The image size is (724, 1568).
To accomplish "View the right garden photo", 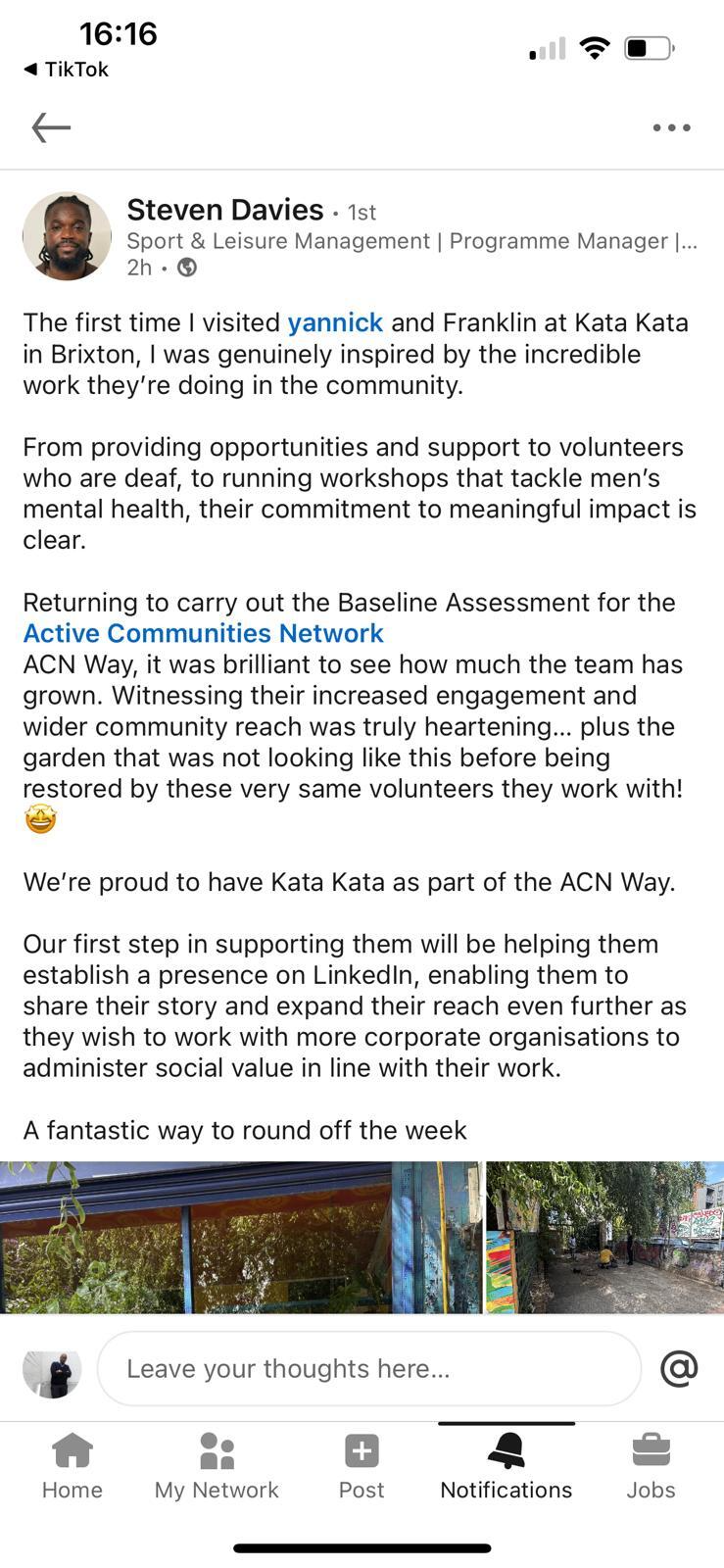I will [x=605, y=1237].
